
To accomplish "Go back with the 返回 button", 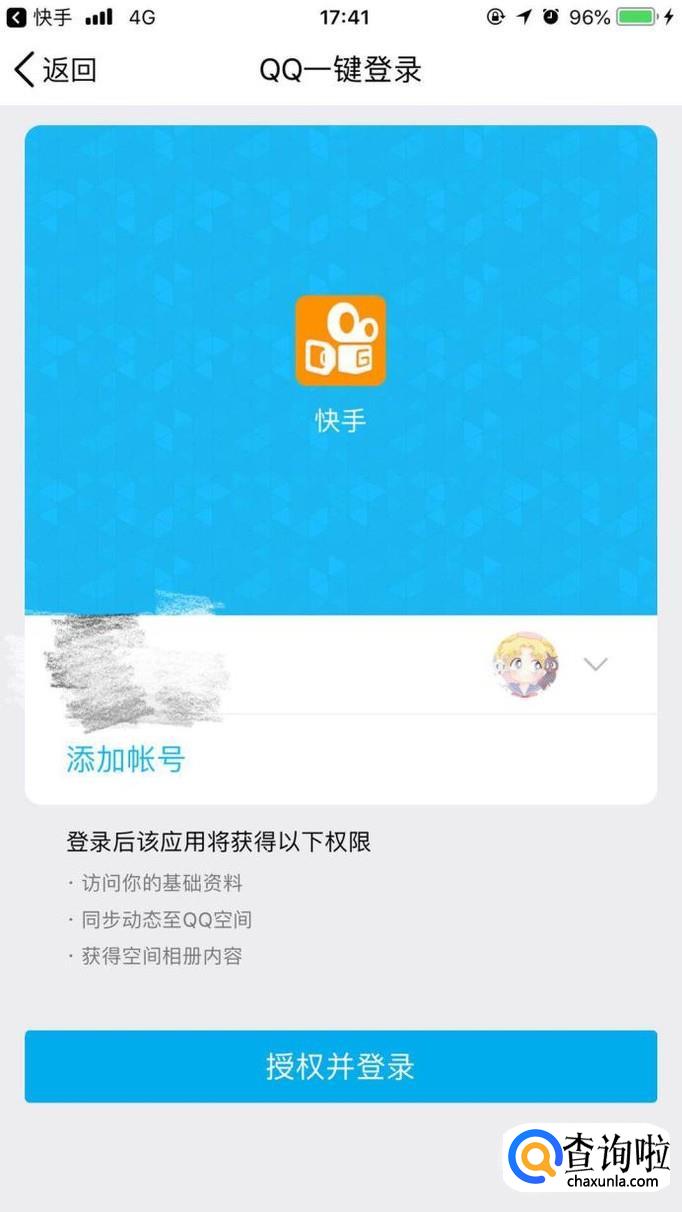I will pyautogui.click(x=55, y=70).
